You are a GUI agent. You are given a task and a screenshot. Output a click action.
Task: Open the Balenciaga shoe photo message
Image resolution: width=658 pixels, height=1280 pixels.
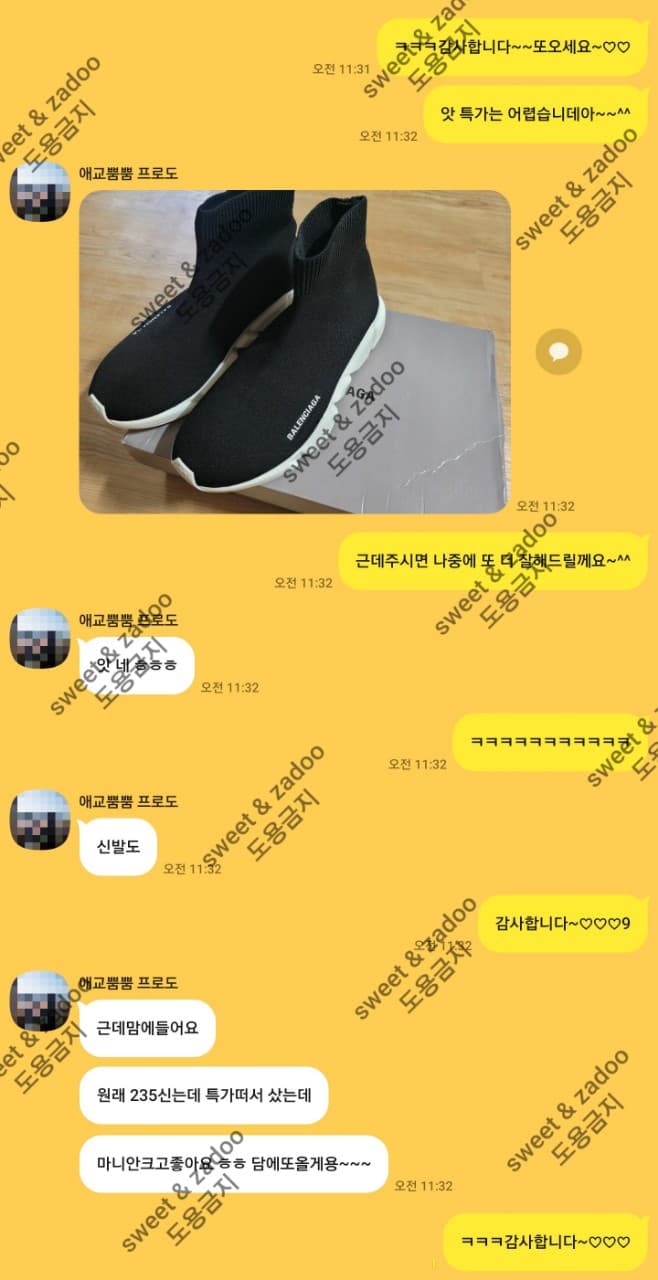click(295, 351)
